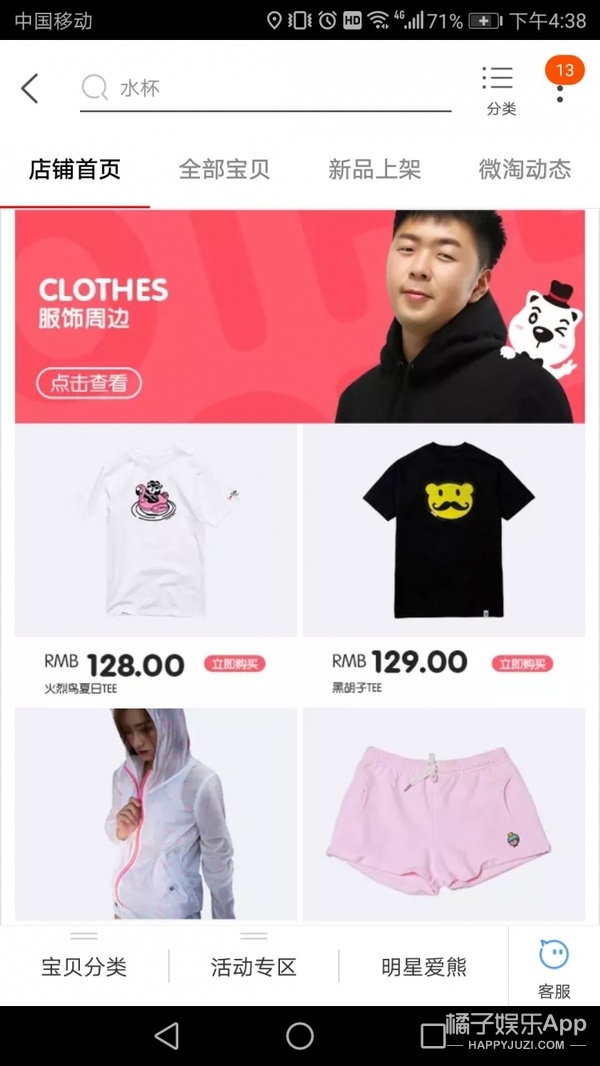Contact 客服 customer service
This screenshot has width=600, height=1066.
tap(554, 968)
